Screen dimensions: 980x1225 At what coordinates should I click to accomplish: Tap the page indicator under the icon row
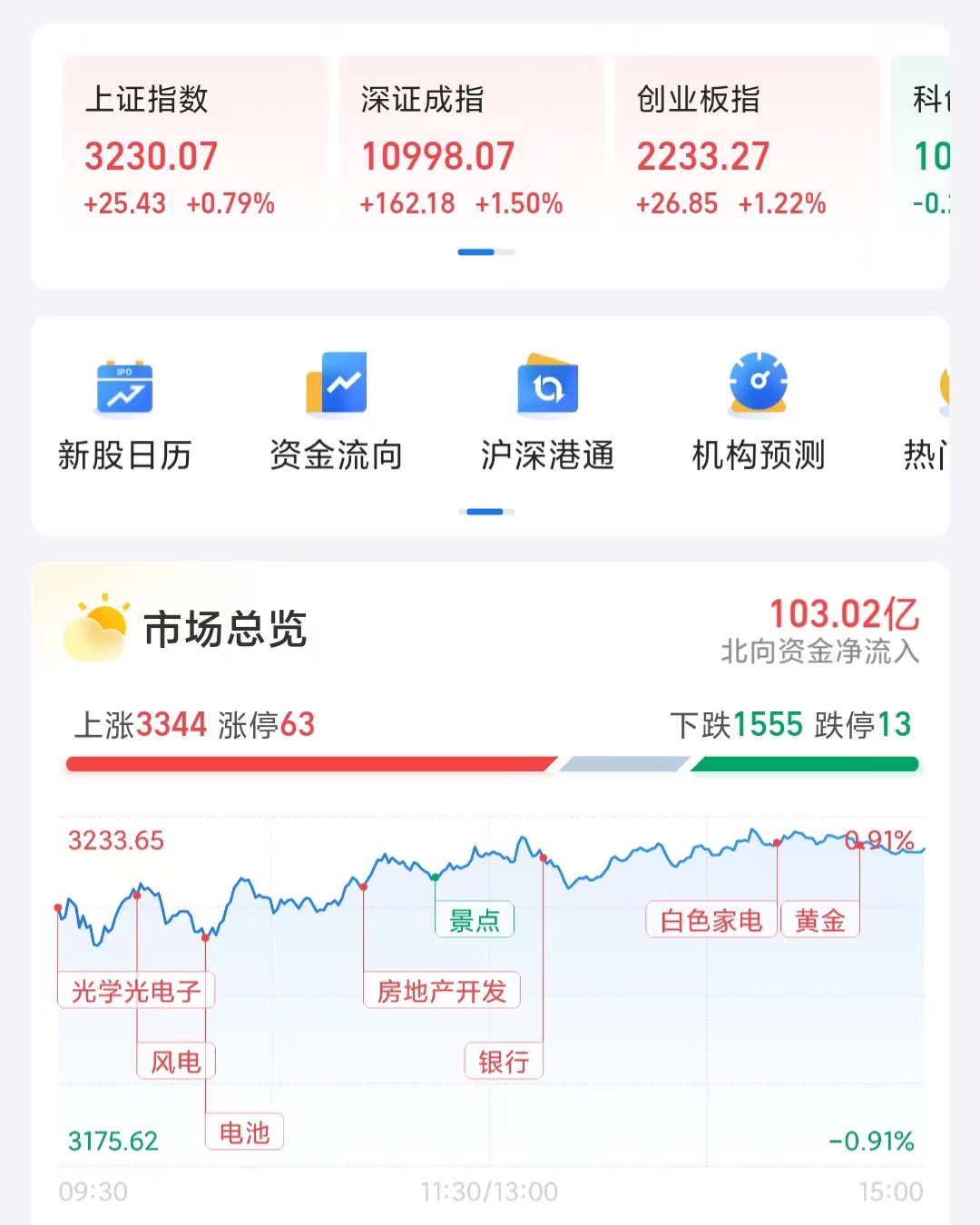(x=484, y=511)
